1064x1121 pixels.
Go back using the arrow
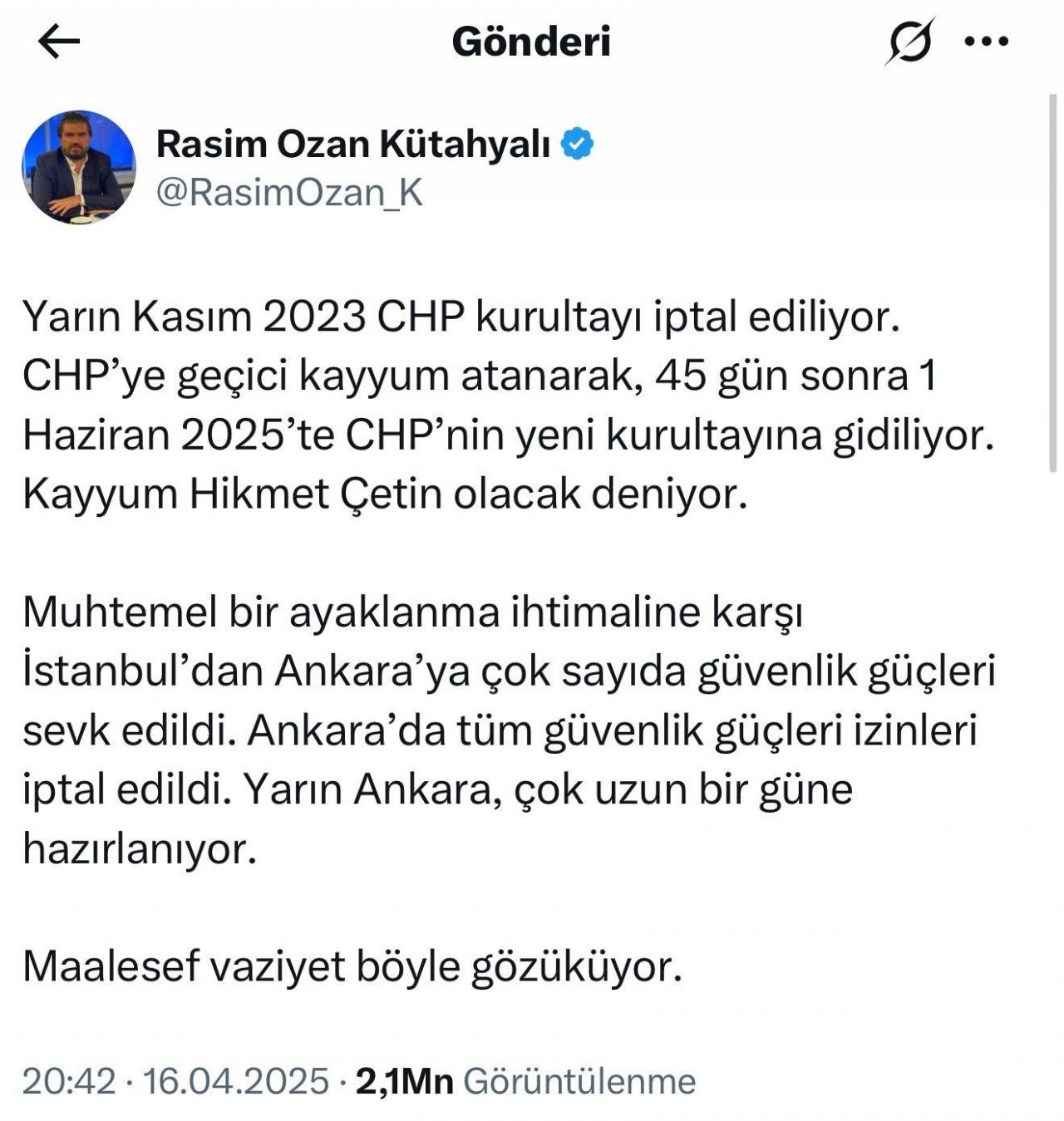[x=59, y=42]
